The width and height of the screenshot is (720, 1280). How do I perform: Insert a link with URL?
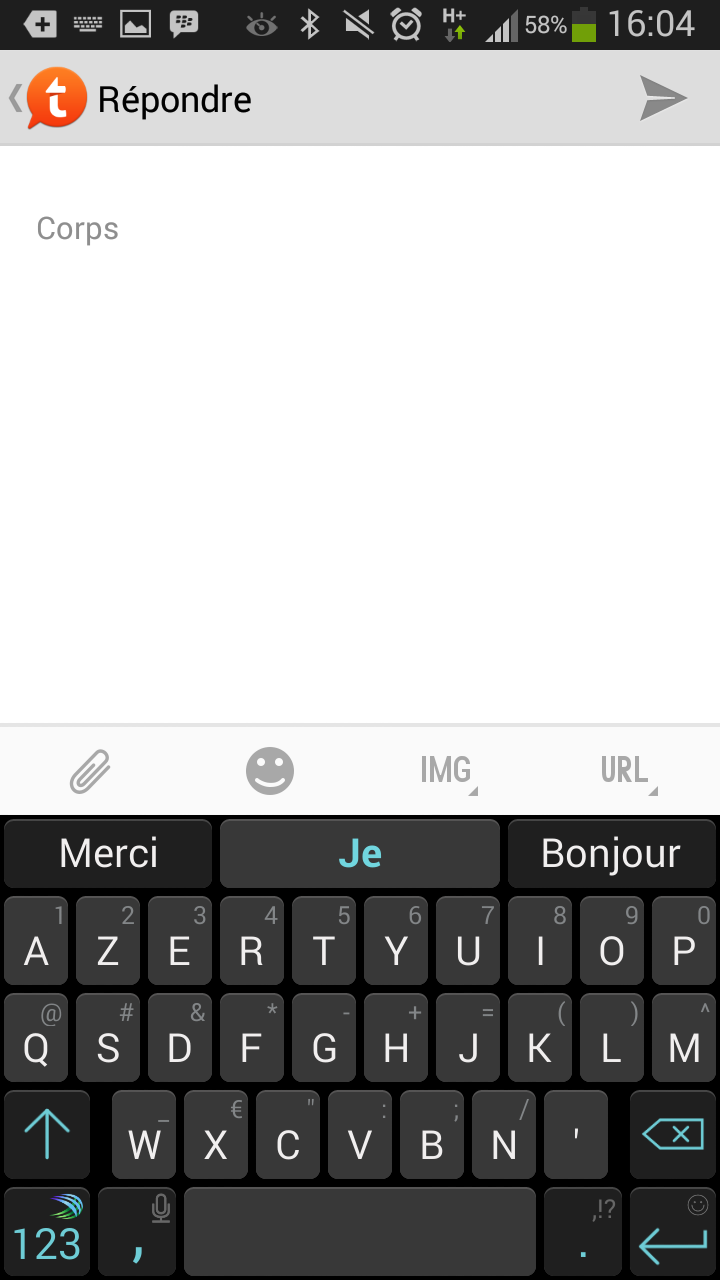[627, 771]
